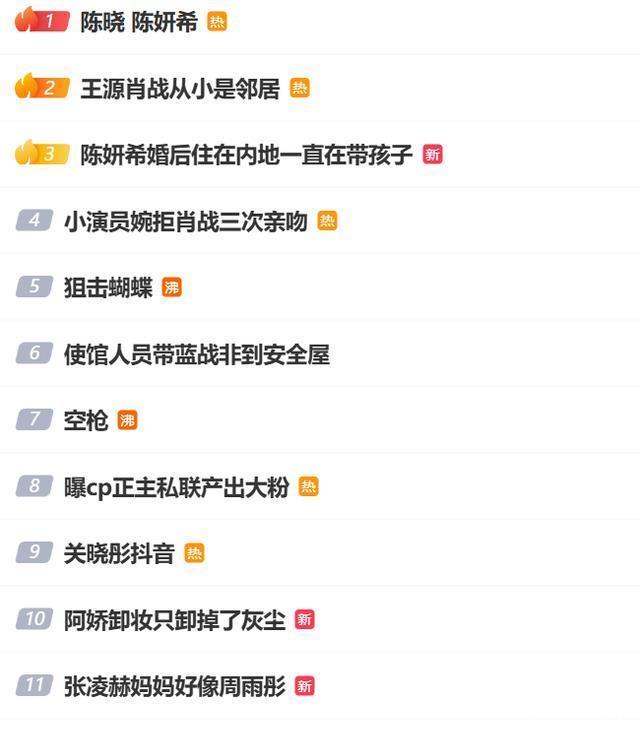The image size is (640, 729).
Task: Select the 空枪 trending entry
Action: click(x=86, y=420)
